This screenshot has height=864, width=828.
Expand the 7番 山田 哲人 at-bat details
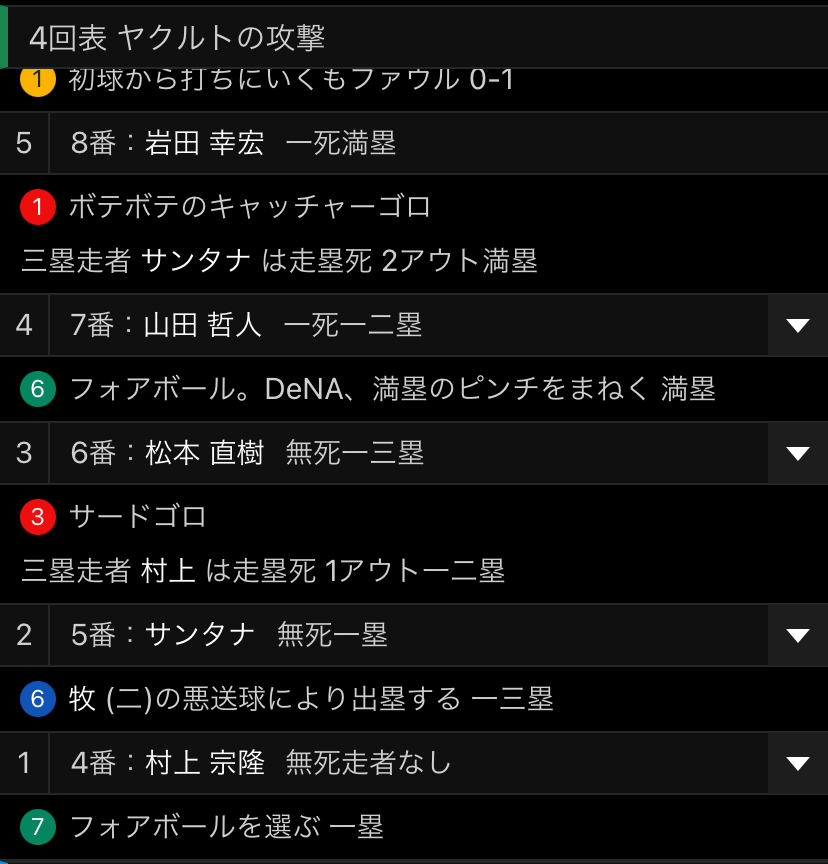click(x=797, y=325)
